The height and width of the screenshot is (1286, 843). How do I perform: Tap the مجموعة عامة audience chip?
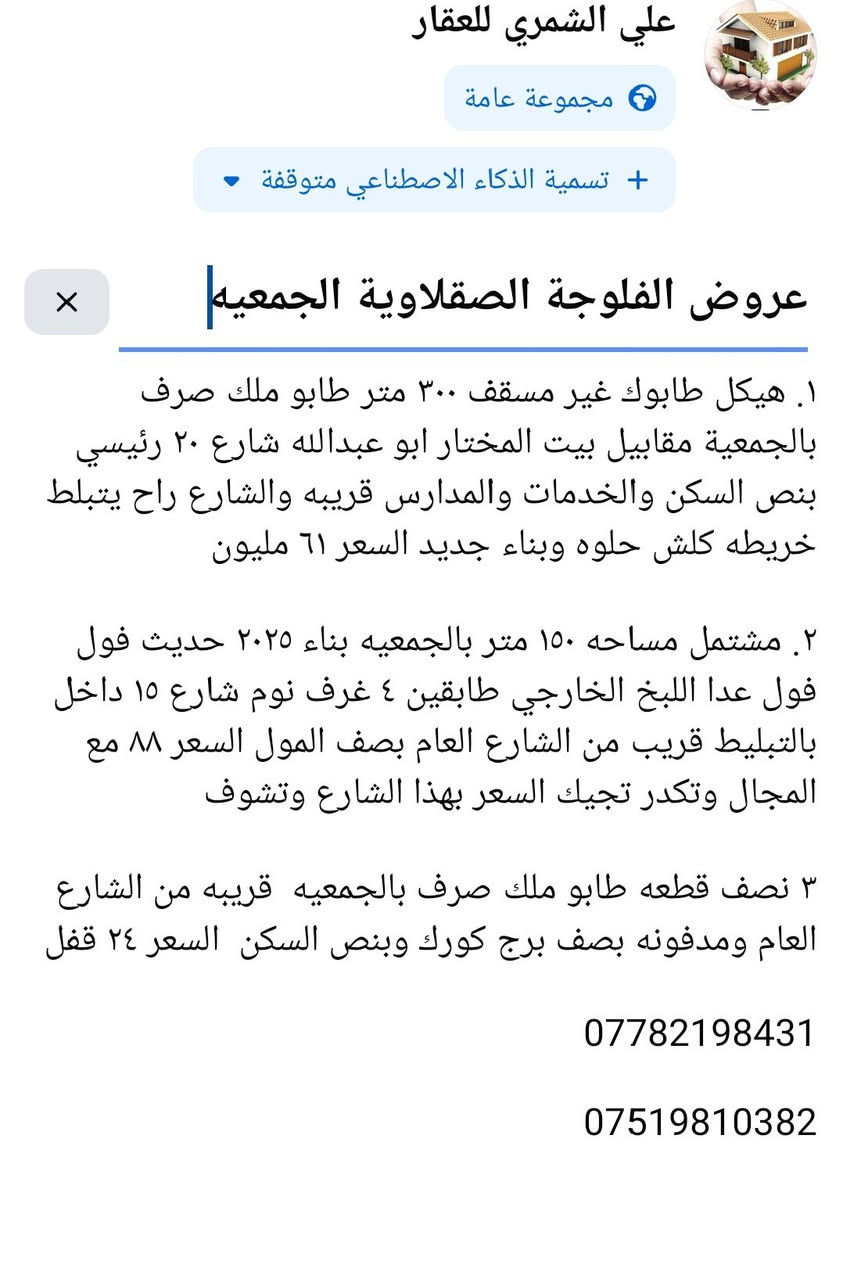point(559,98)
